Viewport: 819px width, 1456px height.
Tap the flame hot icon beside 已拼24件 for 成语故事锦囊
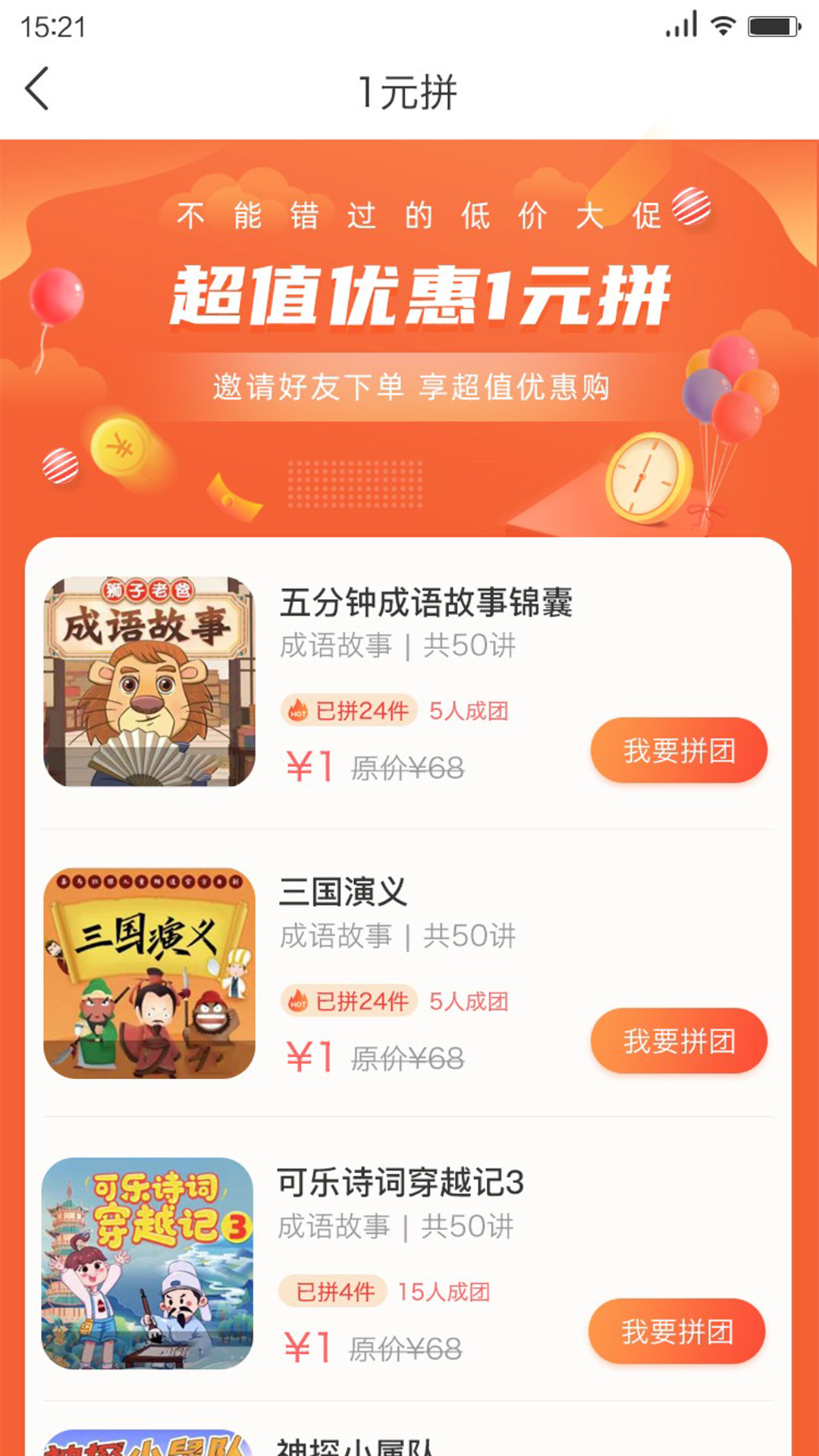tap(299, 711)
